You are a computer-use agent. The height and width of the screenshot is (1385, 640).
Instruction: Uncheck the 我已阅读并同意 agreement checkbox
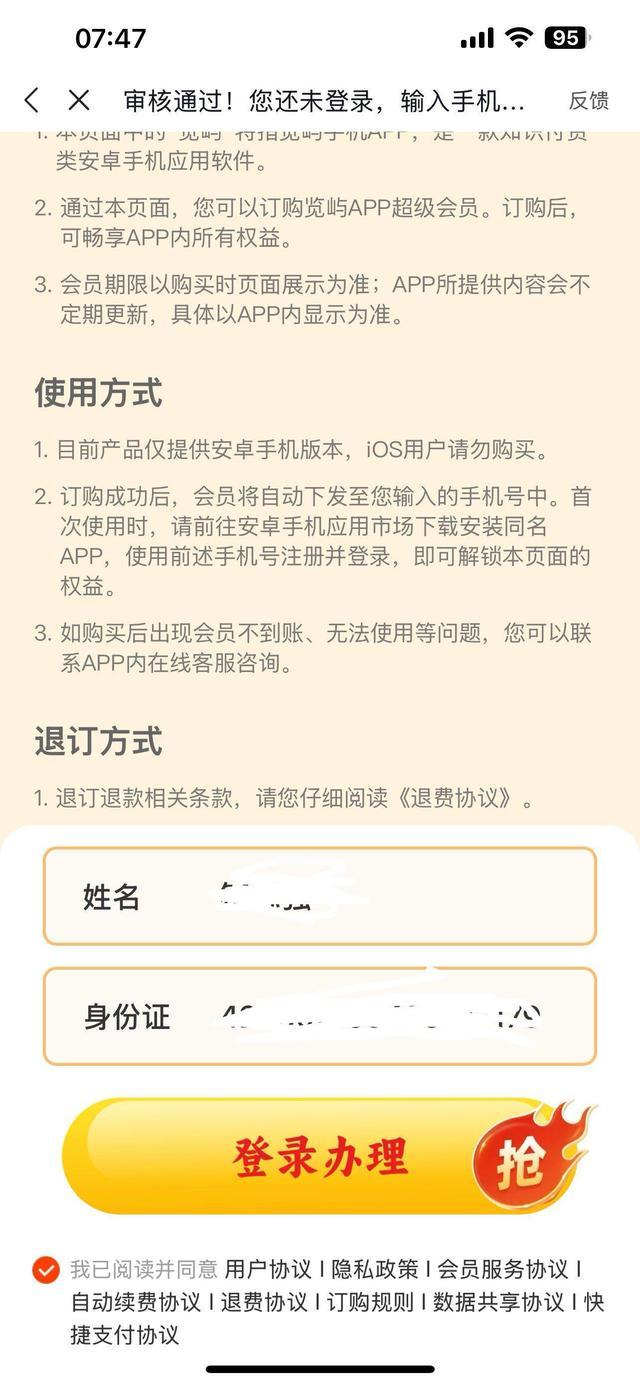(45, 1270)
